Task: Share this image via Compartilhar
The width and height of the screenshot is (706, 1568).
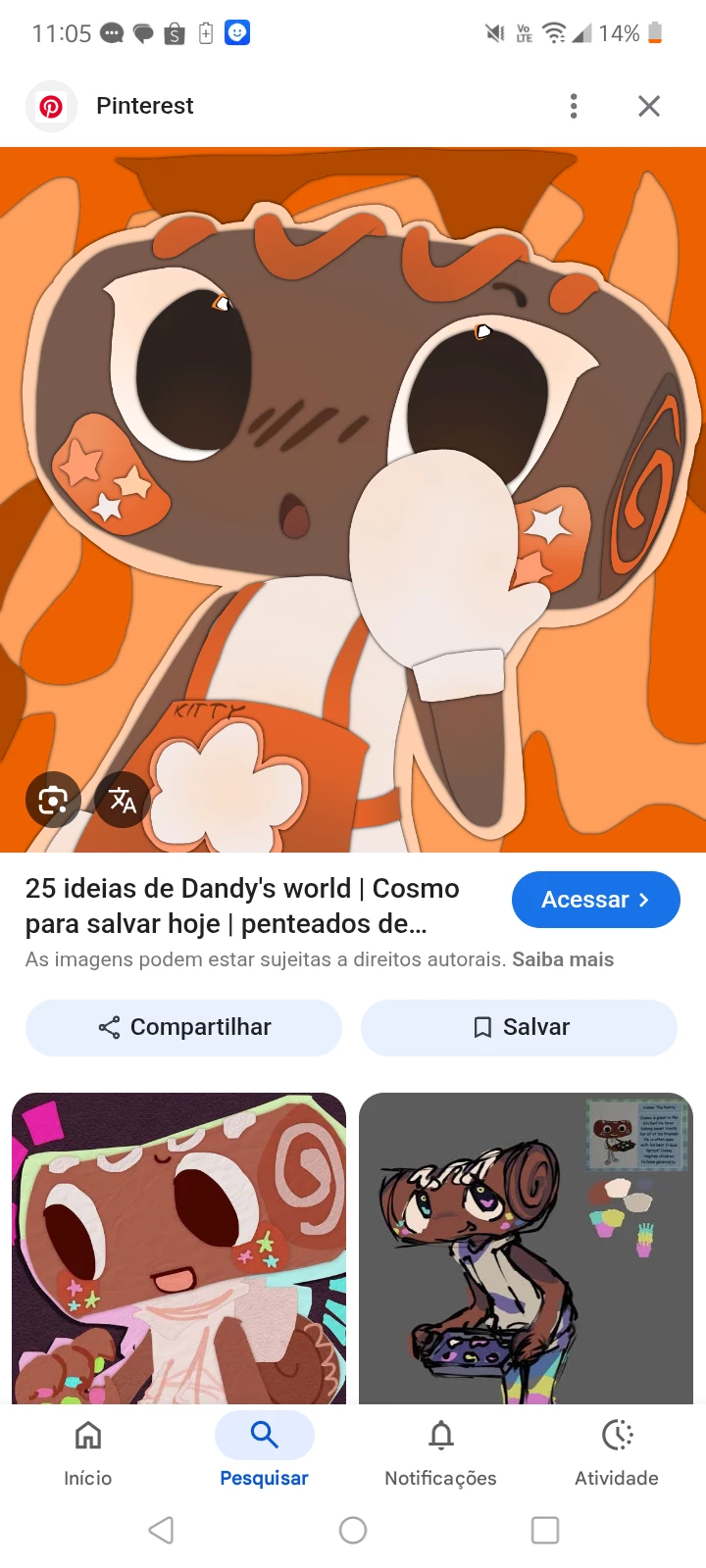Action: (184, 1027)
